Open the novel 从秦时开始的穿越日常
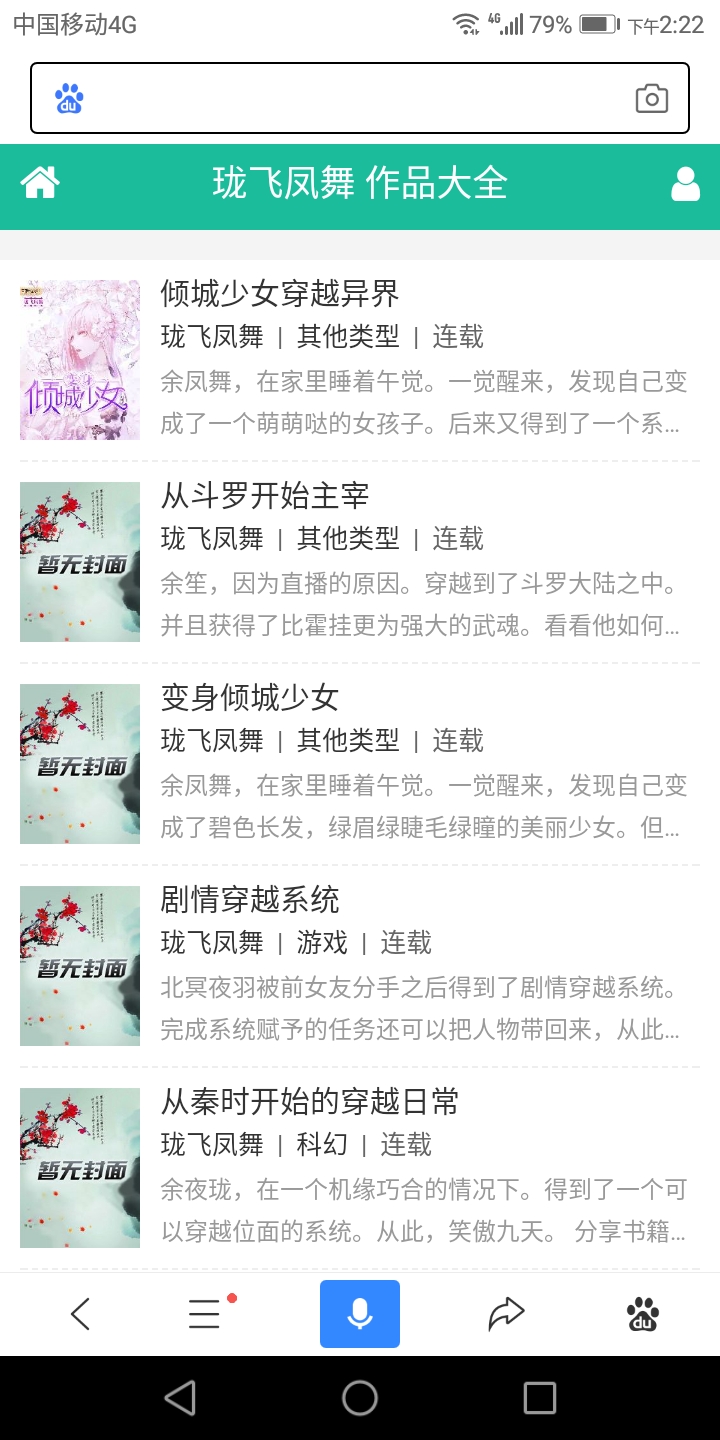Screen dimensions: 720x1440 point(310,1102)
